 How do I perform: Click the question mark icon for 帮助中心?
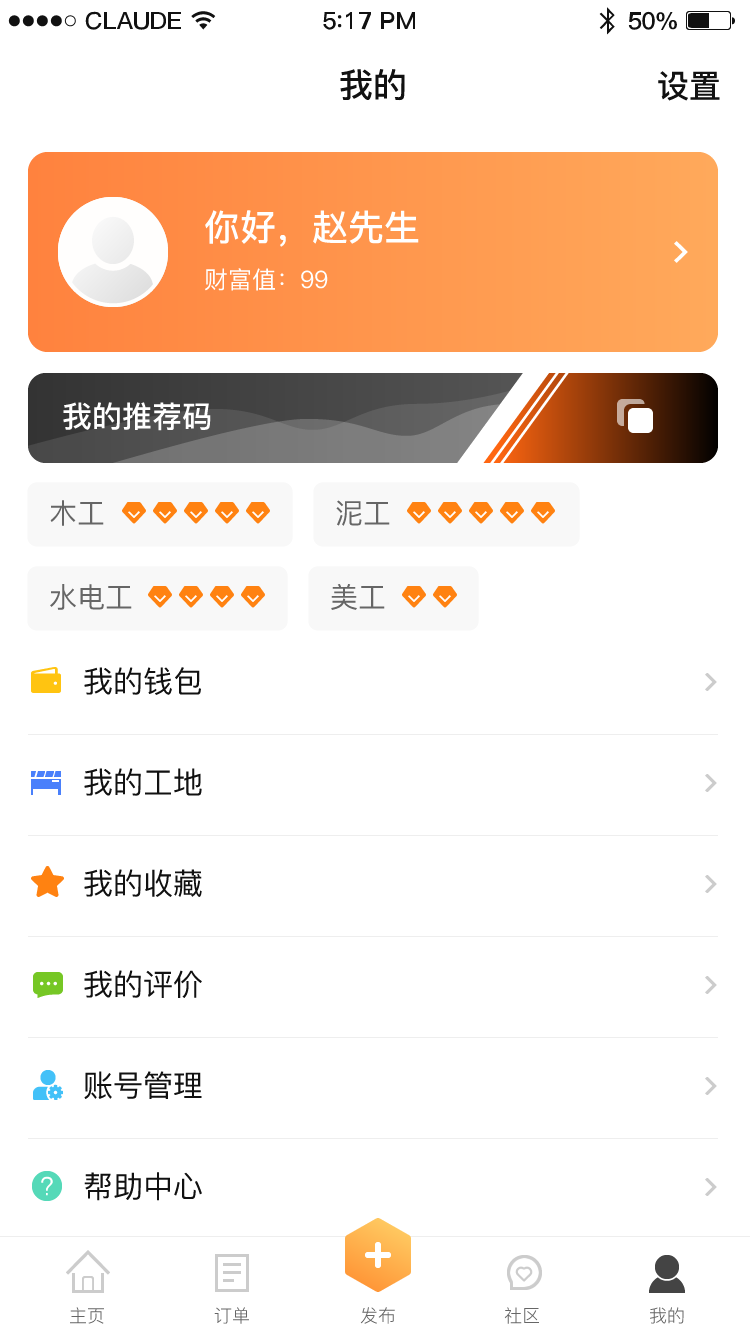tap(47, 1187)
